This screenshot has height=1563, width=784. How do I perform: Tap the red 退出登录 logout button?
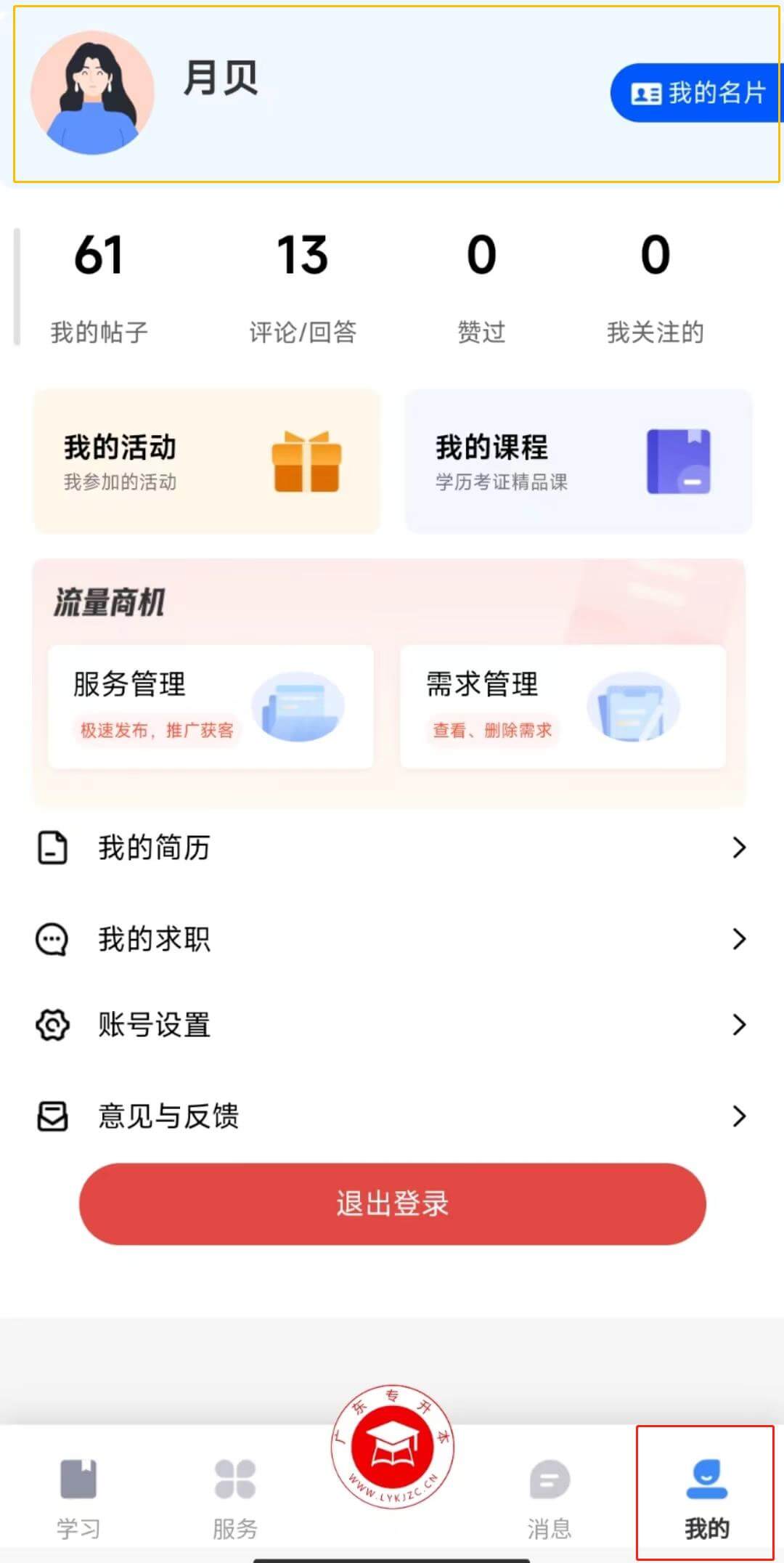(392, 1203)
